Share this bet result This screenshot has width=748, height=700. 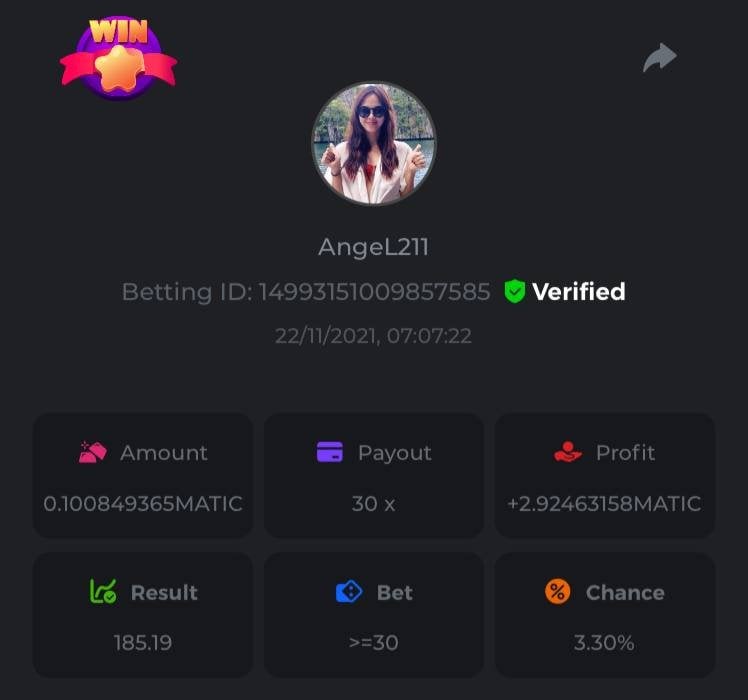click(659, 58)
